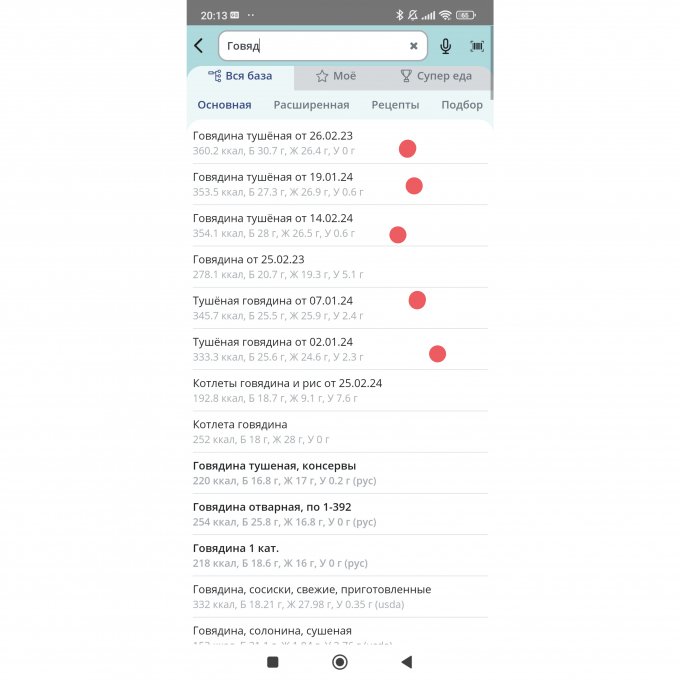This screenshot has width=680, height=680.
Task: Open the barcode scanner
Action: coord(477,46)
